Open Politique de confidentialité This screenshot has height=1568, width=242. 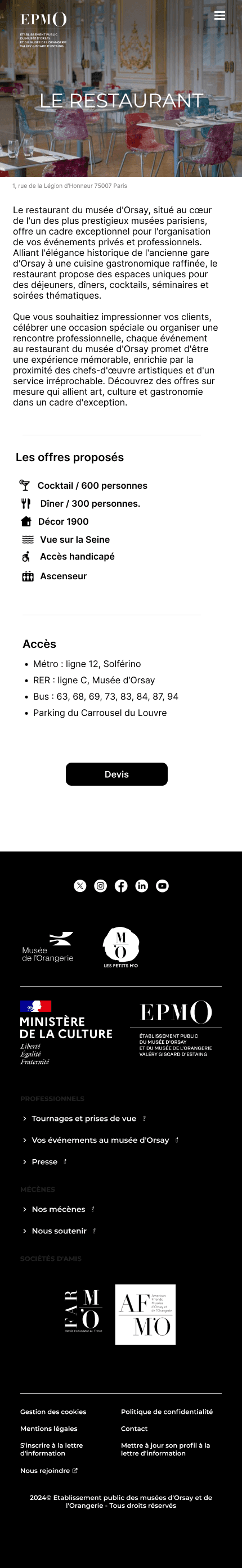167,1412
